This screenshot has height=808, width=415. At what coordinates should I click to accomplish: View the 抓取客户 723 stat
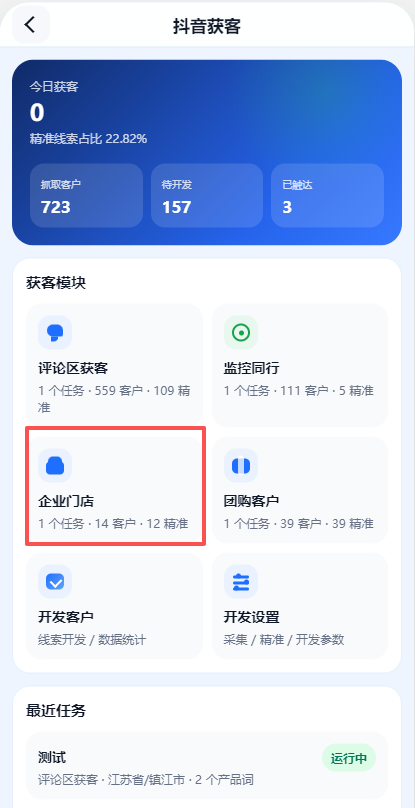coord(86,195)
